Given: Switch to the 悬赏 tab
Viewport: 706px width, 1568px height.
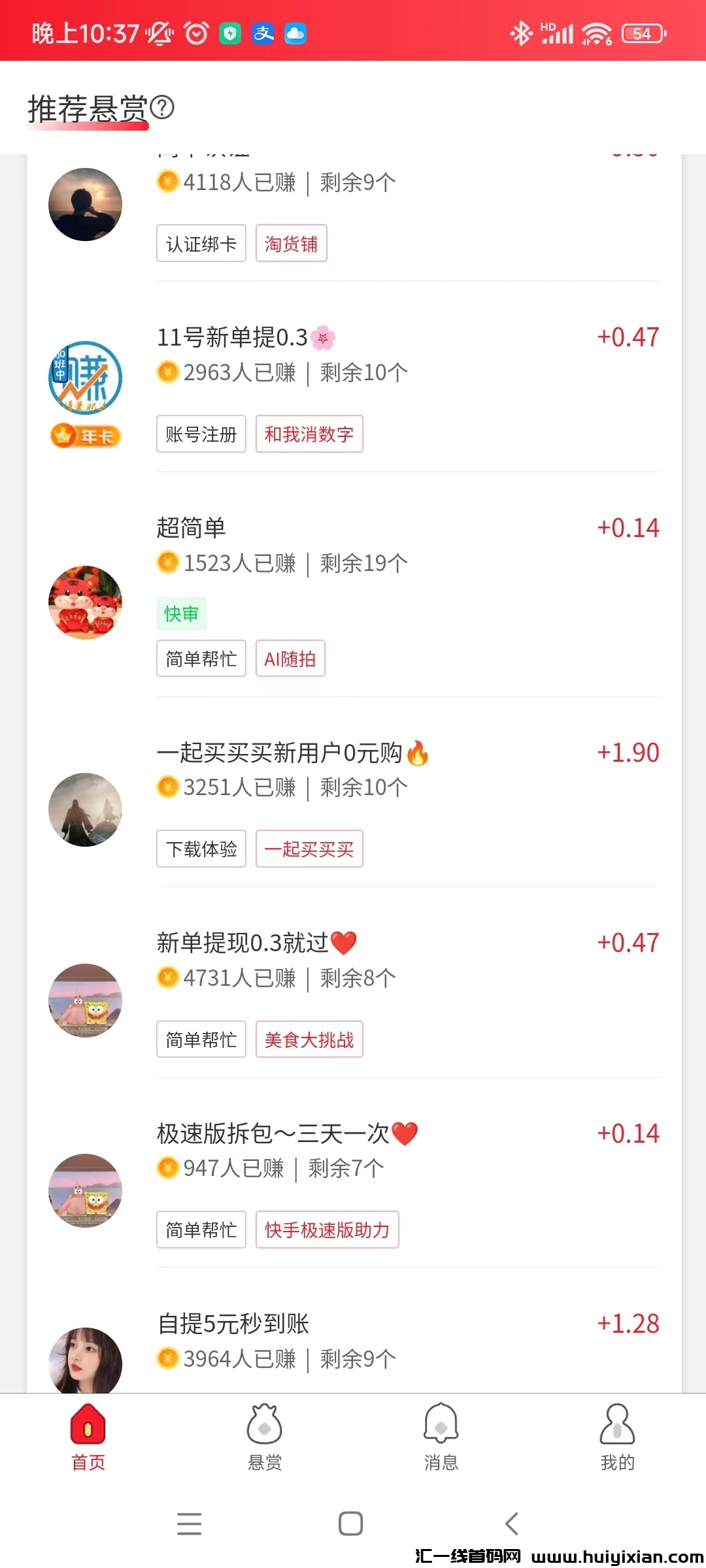Looking at the screenshot, I should [265, 1437].
